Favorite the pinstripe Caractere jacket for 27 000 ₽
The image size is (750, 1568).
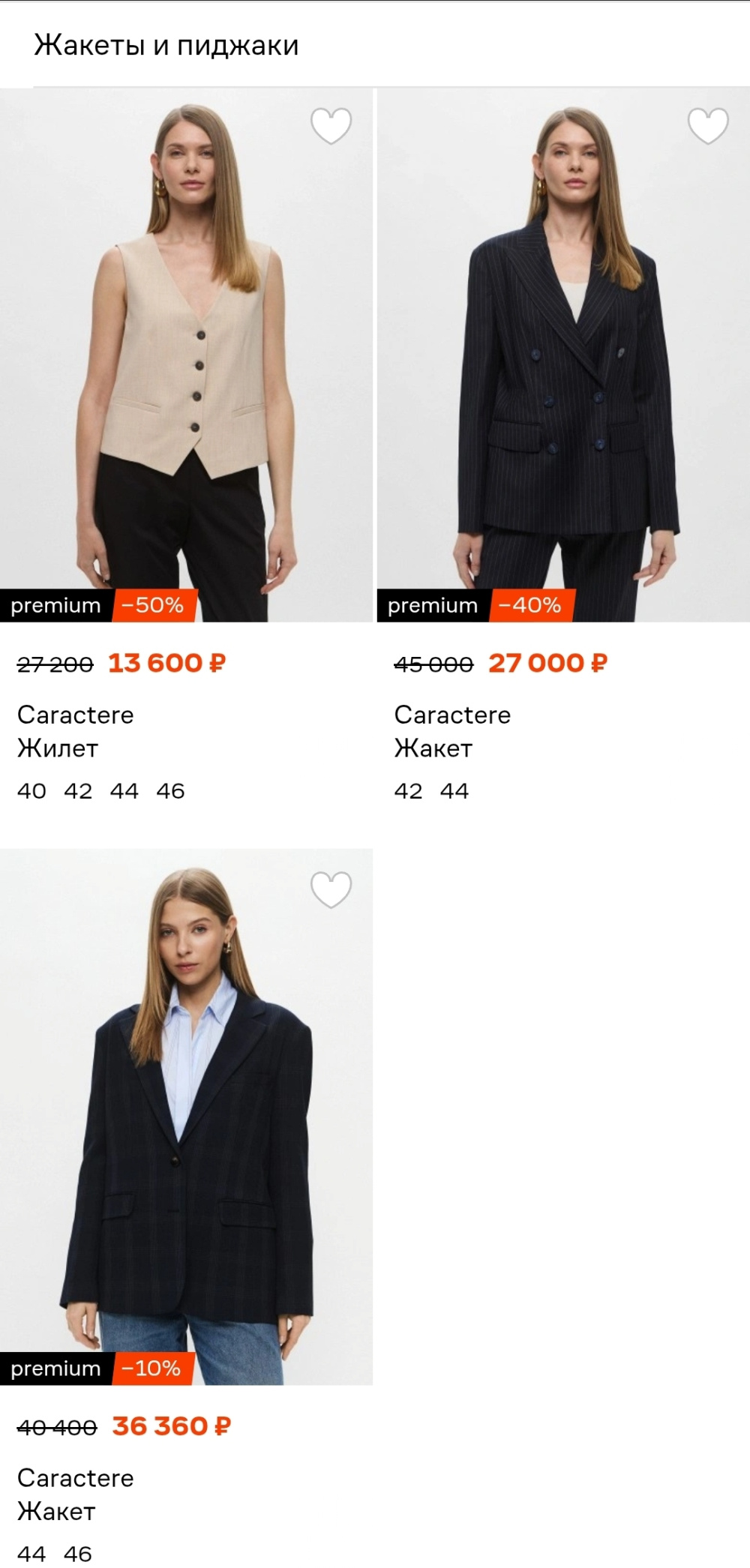point(708,126)
